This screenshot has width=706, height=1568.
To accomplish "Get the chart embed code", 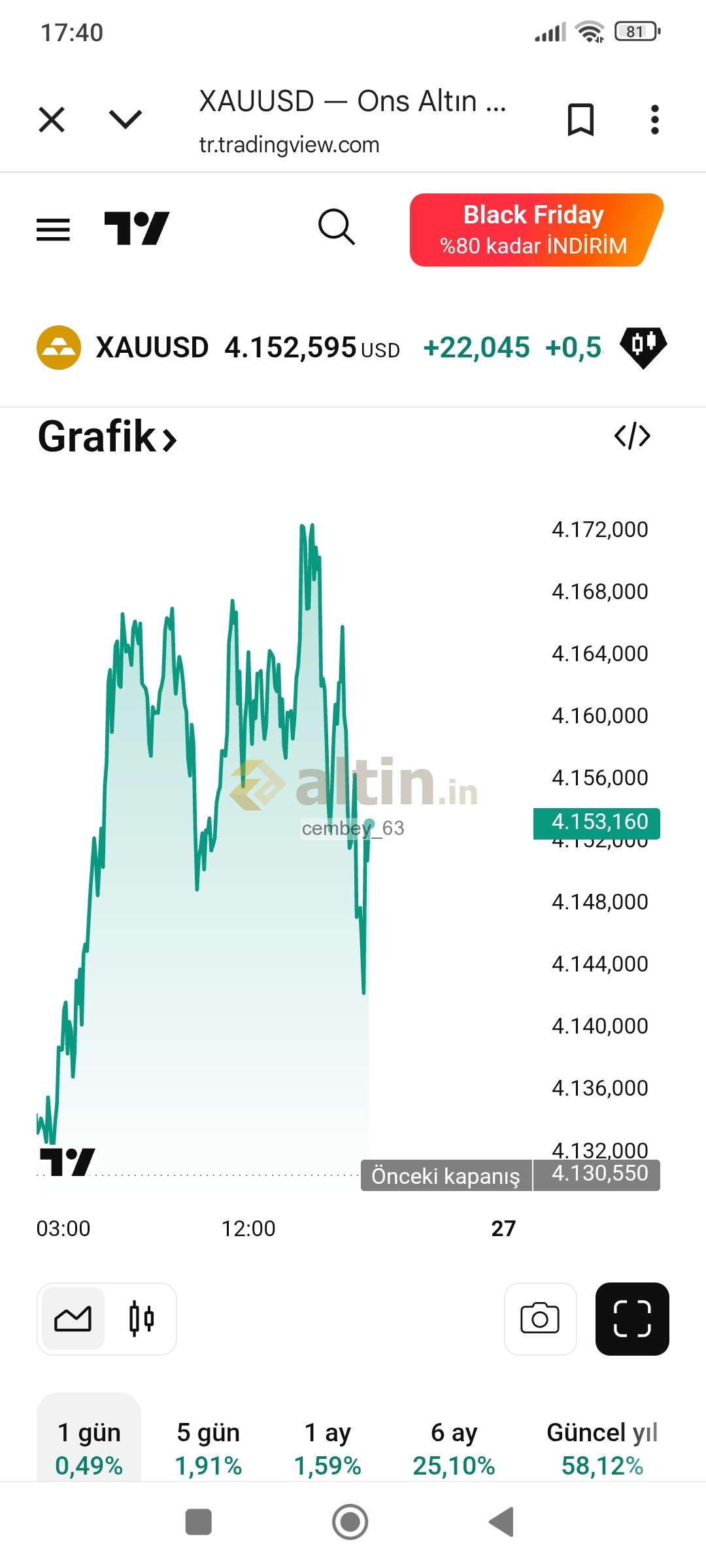I will point(632,436).
